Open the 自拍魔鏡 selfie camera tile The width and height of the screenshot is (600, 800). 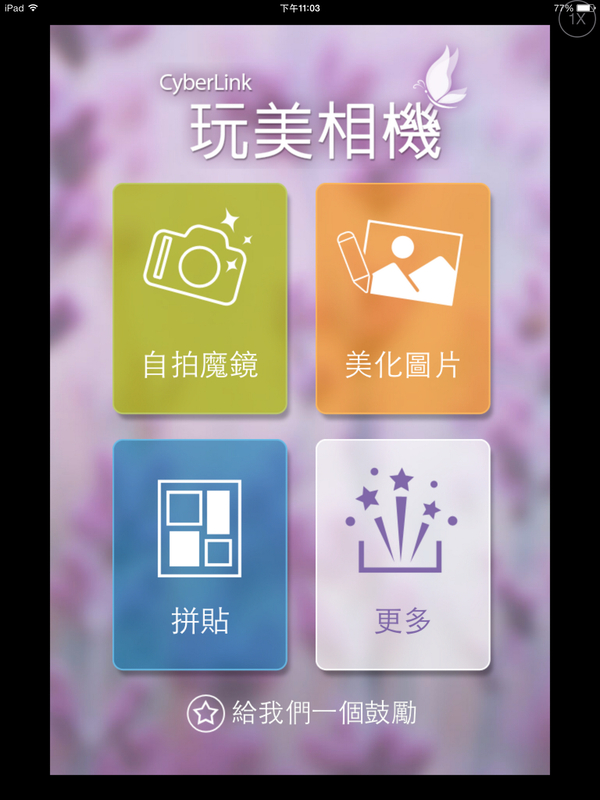click(200, 298)
